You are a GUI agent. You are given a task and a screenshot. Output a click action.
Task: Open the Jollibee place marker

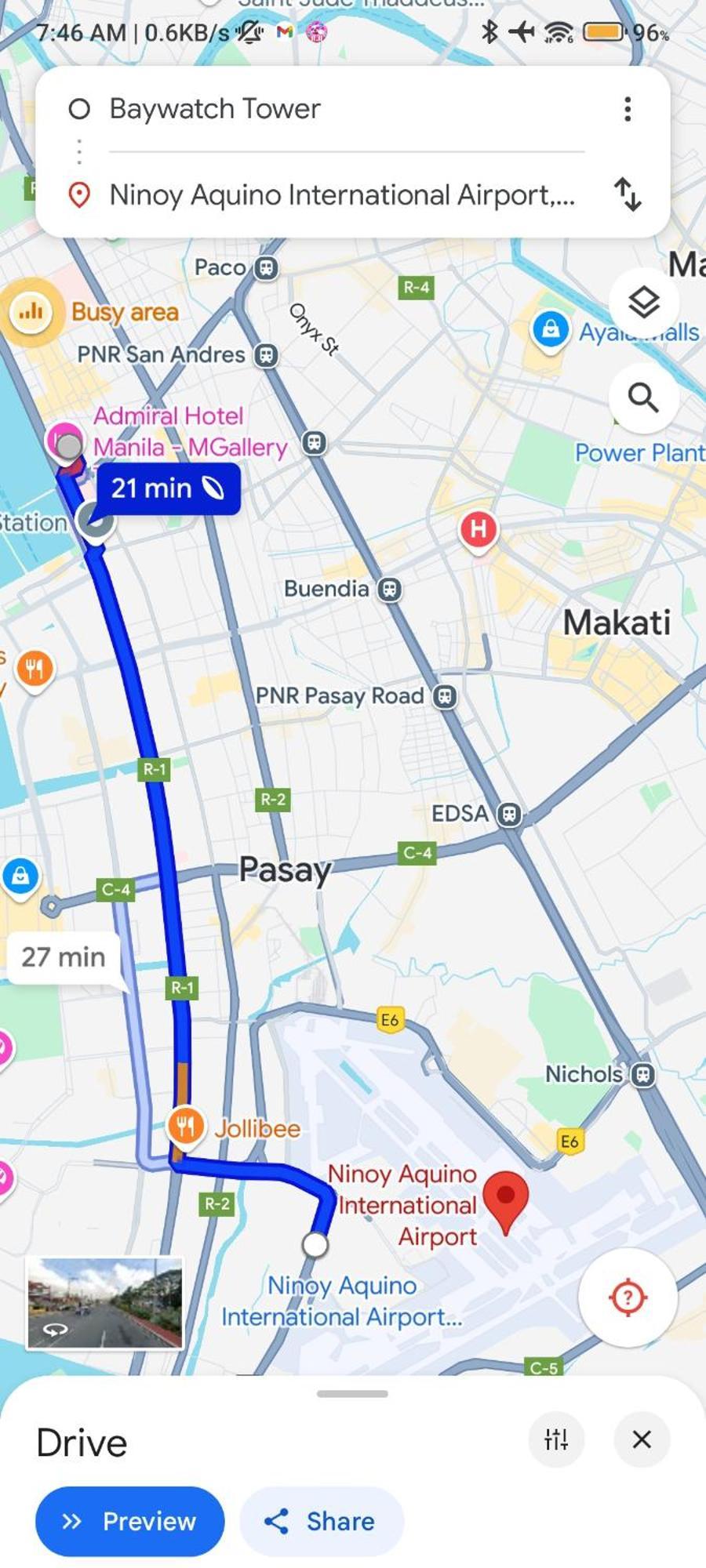[186, 1126]
